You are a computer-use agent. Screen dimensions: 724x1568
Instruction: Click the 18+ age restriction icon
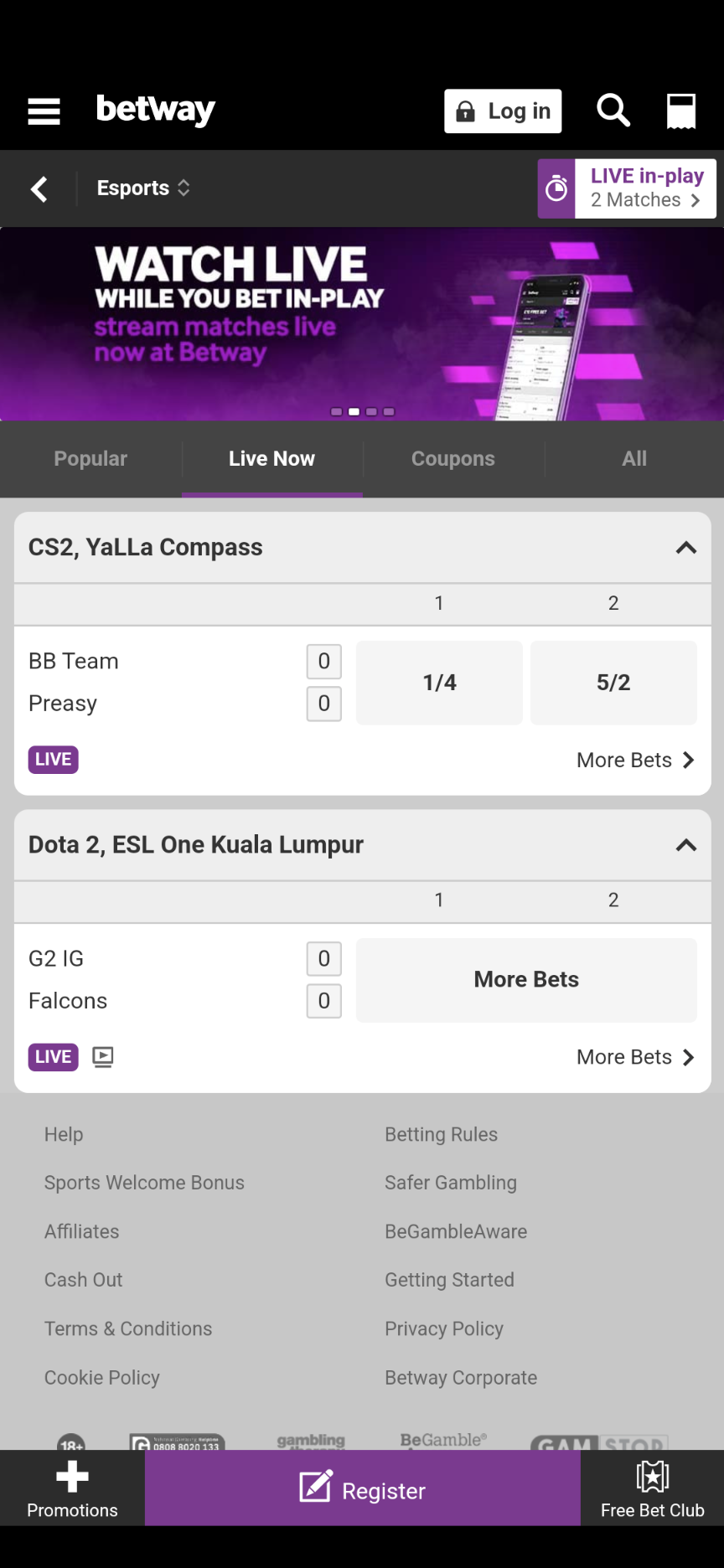pyautogui.click(x=72, y=1442)
